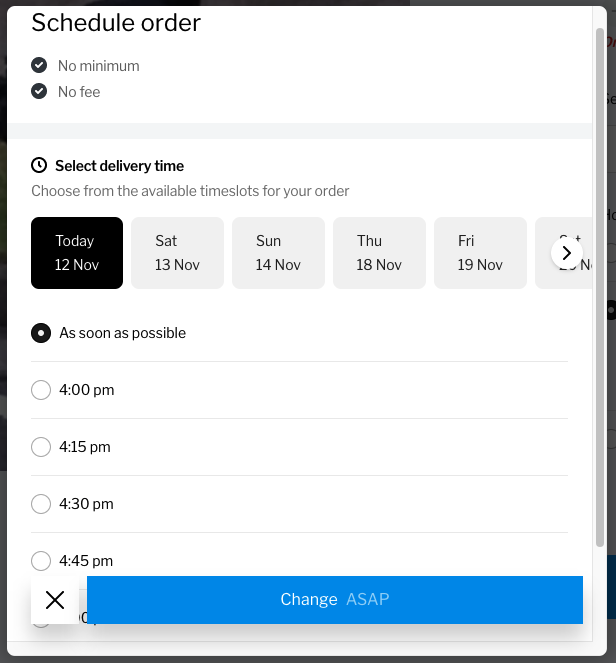Select the 4:30 pm timeslot
The width and height of the screenshot is (616, 663).
pyautogui.click(x=41, y=504)
